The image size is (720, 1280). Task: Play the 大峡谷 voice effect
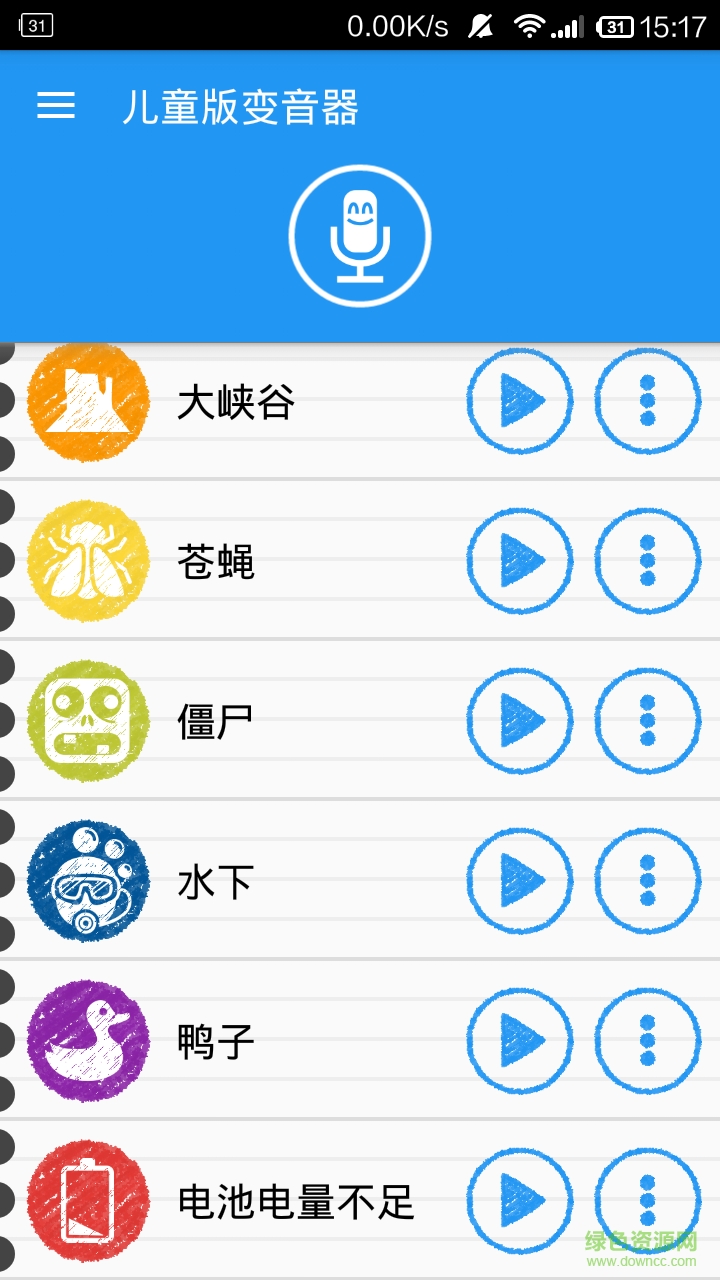click(519, 399)
